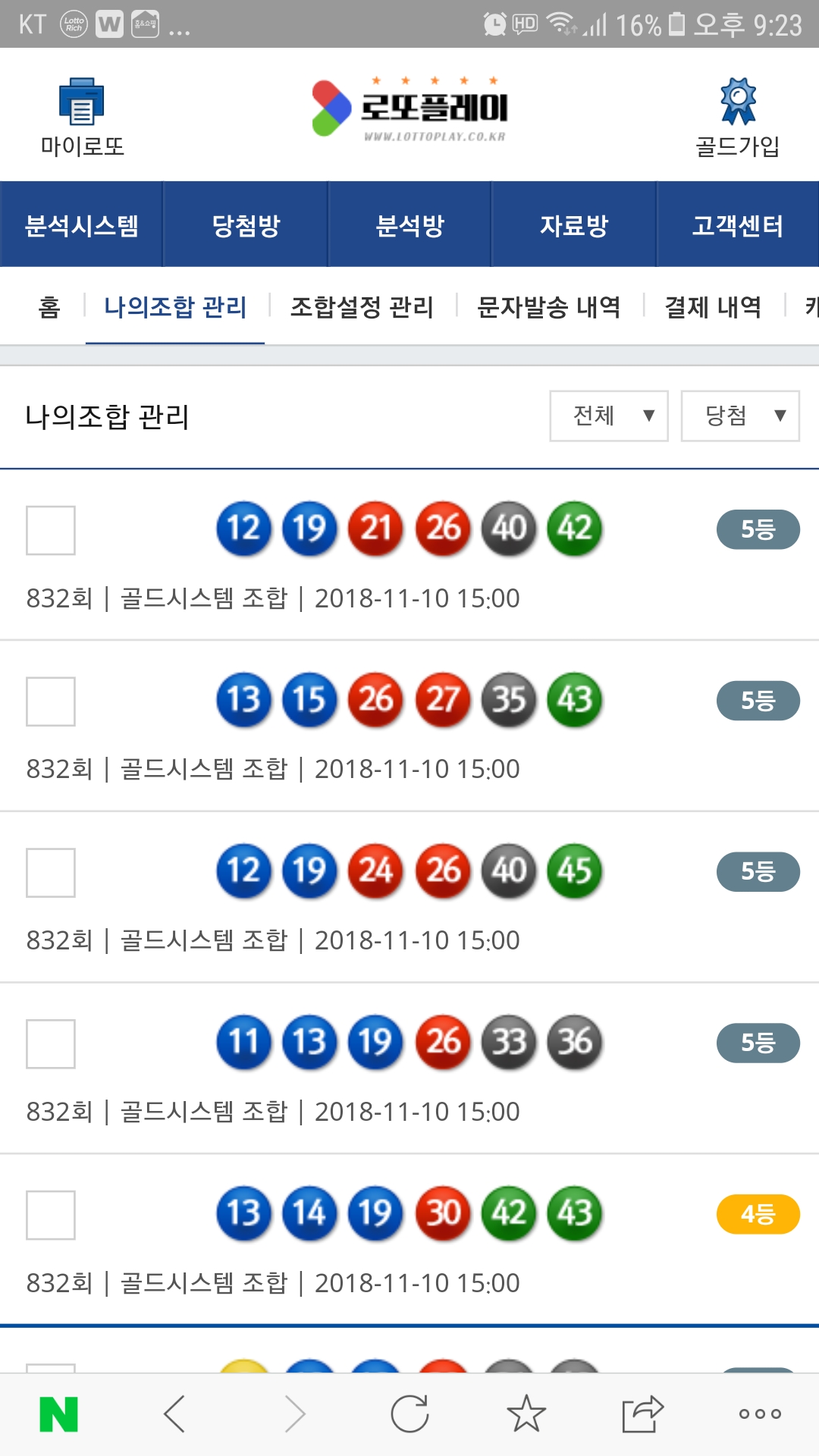Open 문자발송 내역 tab
This screenshot has width=819, height=1456.
click(549, 307)
